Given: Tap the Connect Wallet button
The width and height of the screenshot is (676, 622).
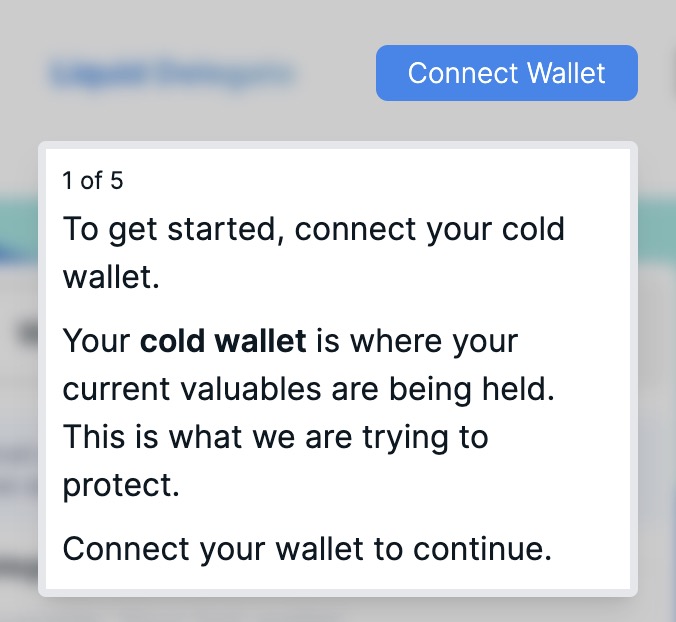Looking at the screenshot, I should pyautogui.click(x=506, y=73).
